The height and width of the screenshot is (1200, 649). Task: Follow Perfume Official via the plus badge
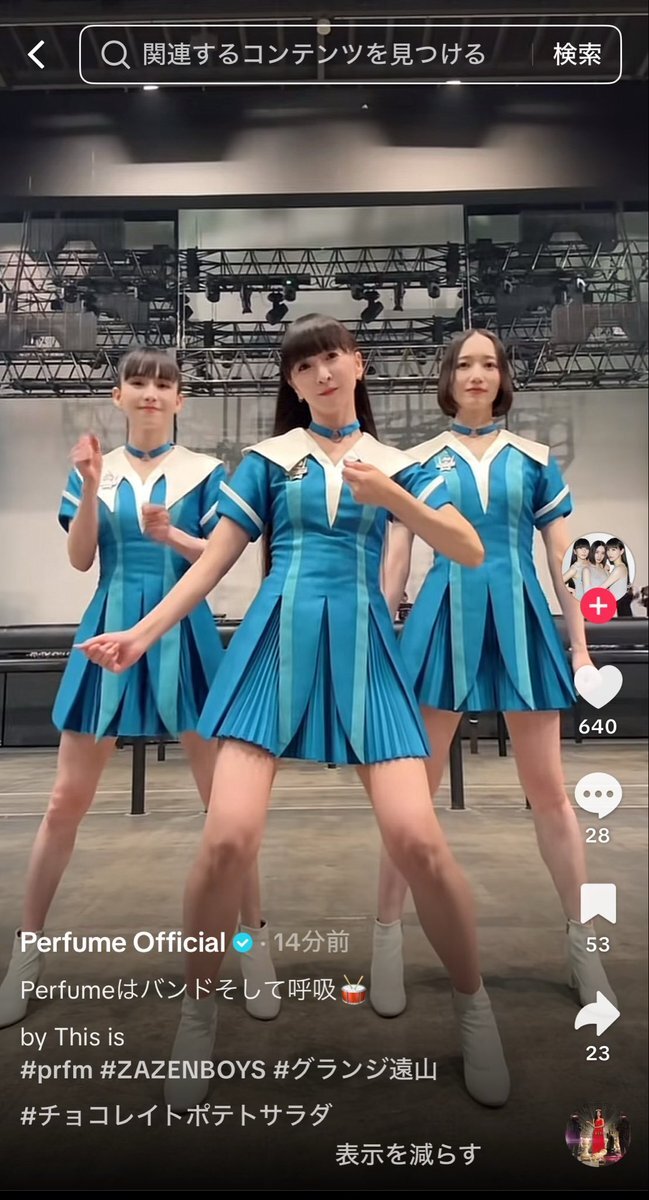598,606
